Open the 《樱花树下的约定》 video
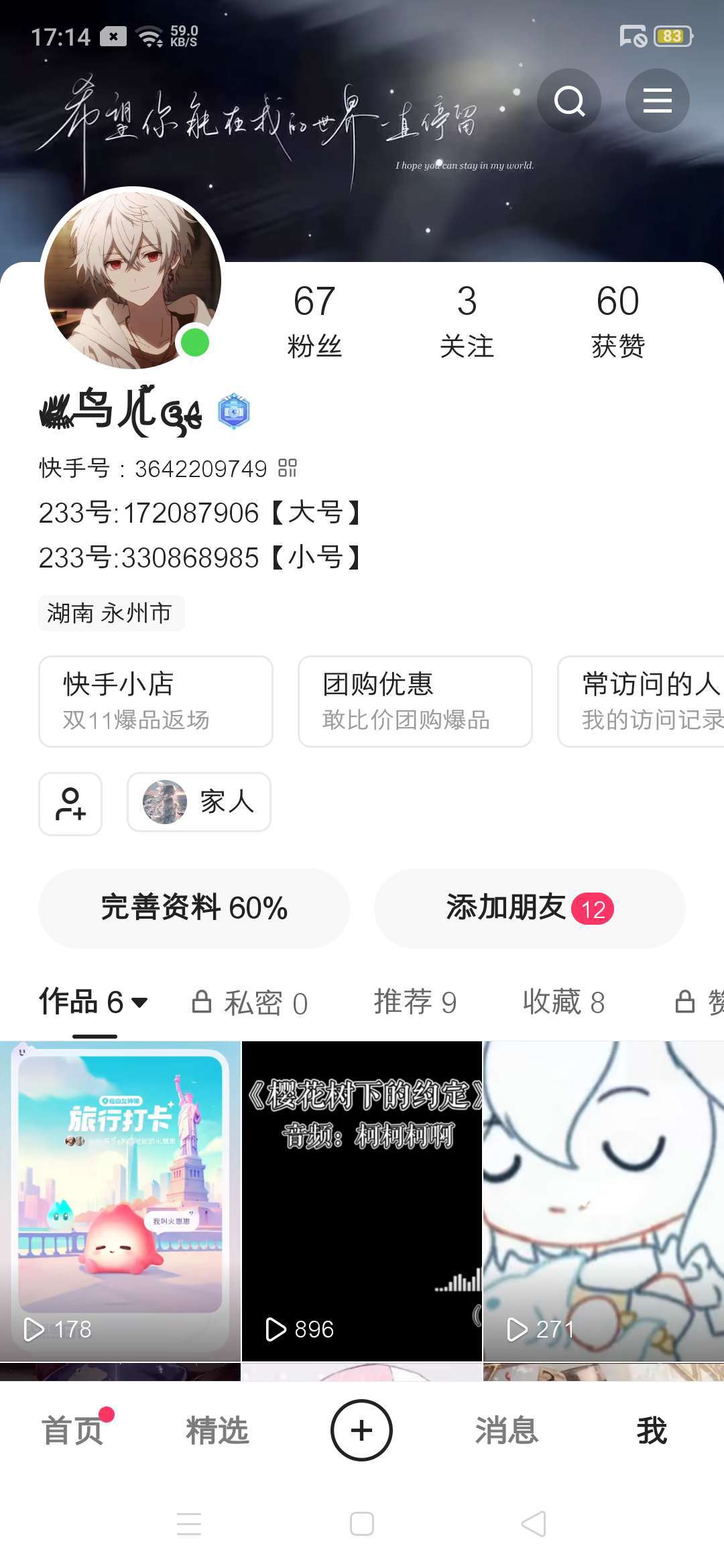 [362, 1199]
